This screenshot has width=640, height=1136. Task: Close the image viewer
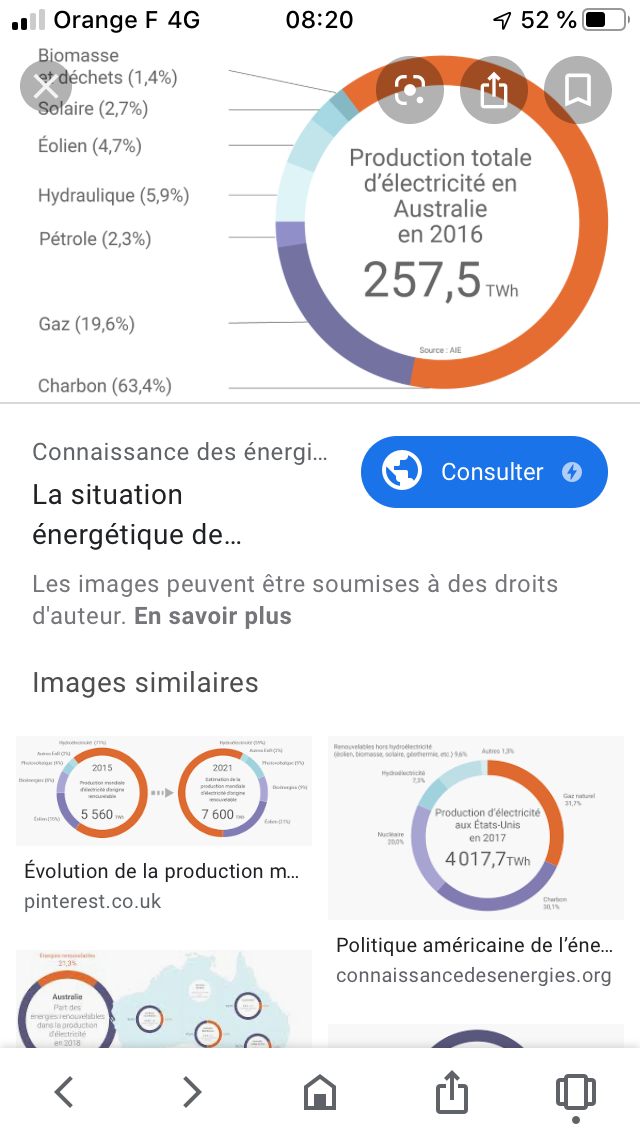click(x=46, y=87)
